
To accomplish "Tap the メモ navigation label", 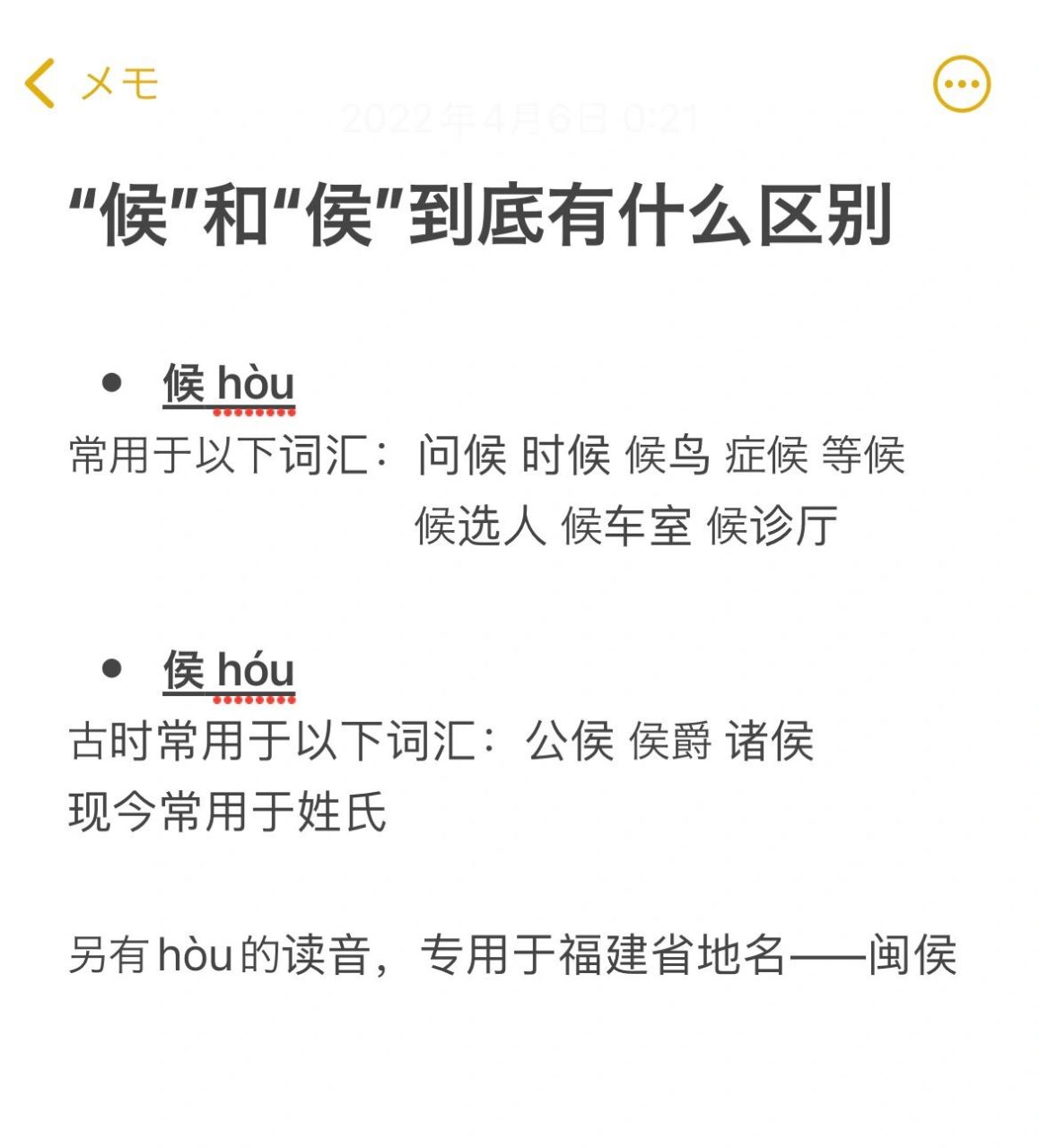I will point(118,83).
